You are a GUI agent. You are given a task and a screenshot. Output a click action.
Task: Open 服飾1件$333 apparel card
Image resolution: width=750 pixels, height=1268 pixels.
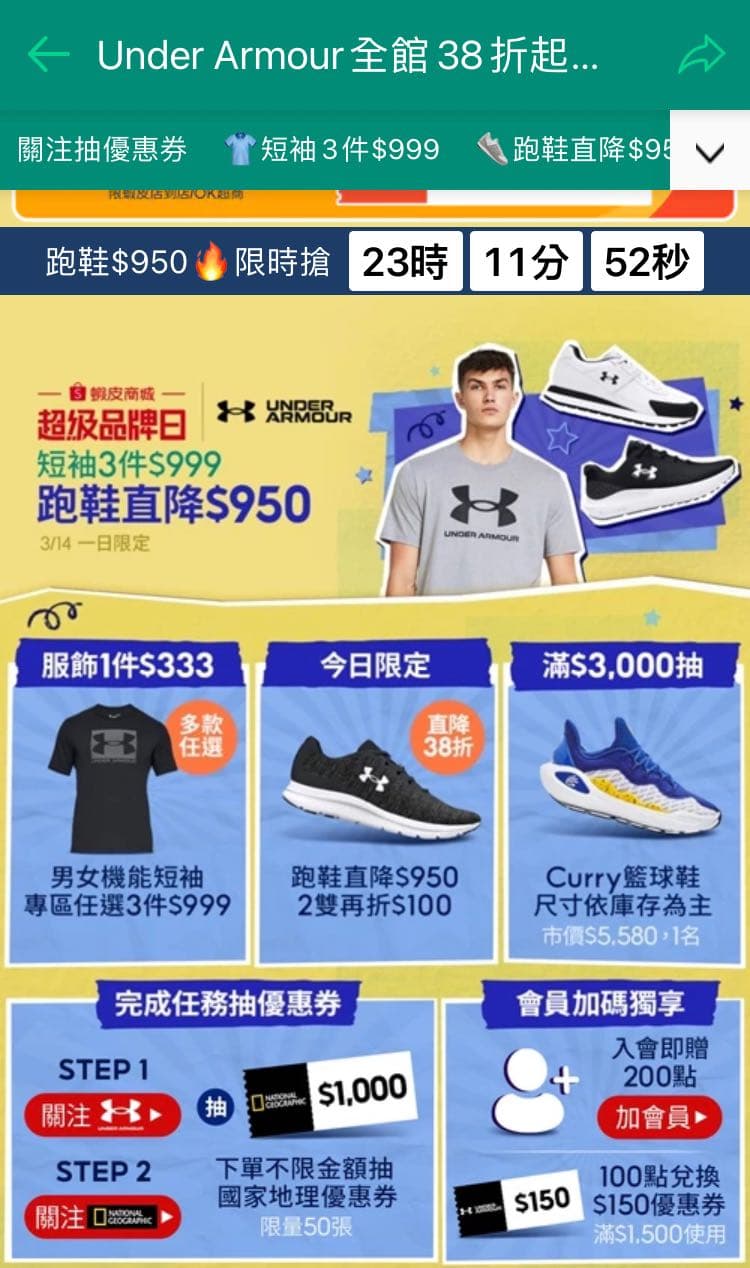(x=127, y=800)
